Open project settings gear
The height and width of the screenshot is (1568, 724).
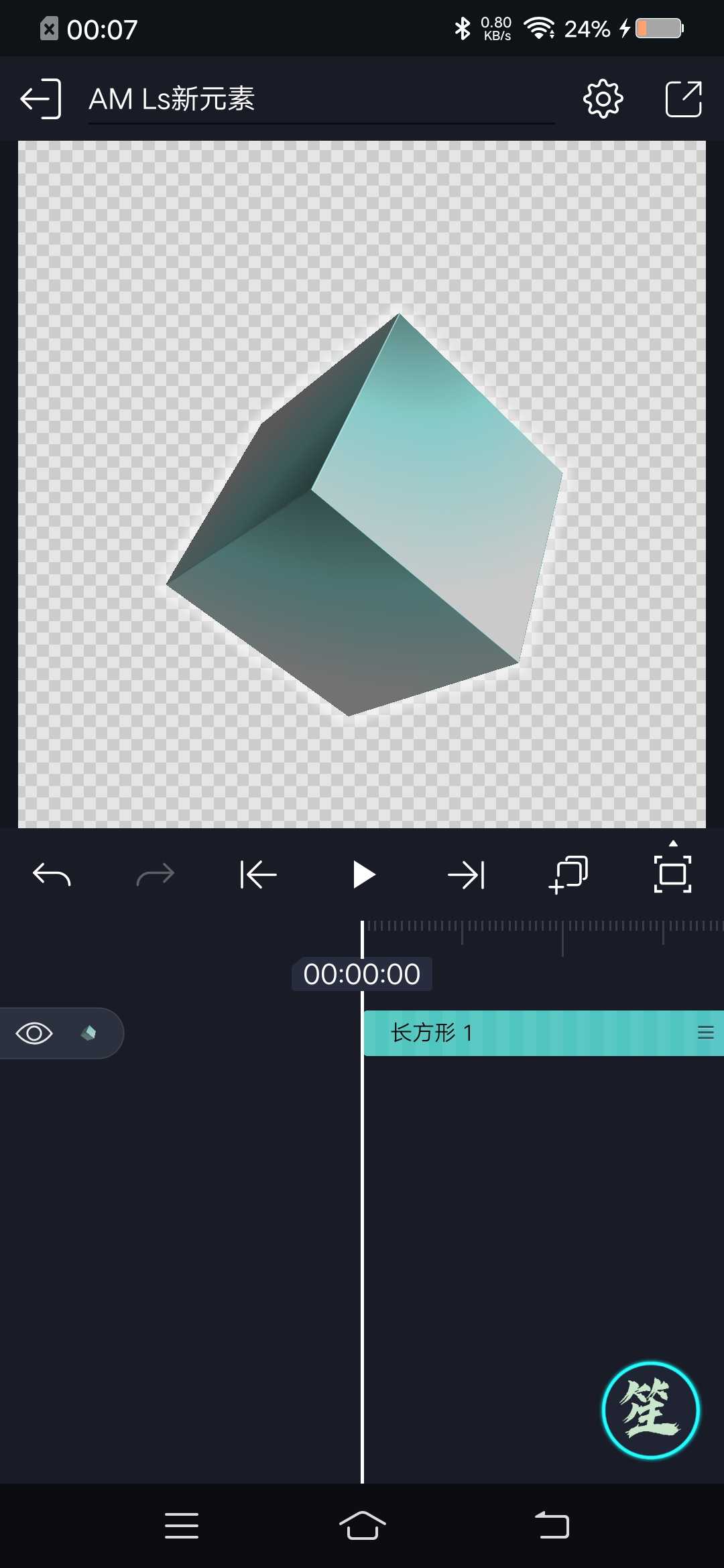603,99
